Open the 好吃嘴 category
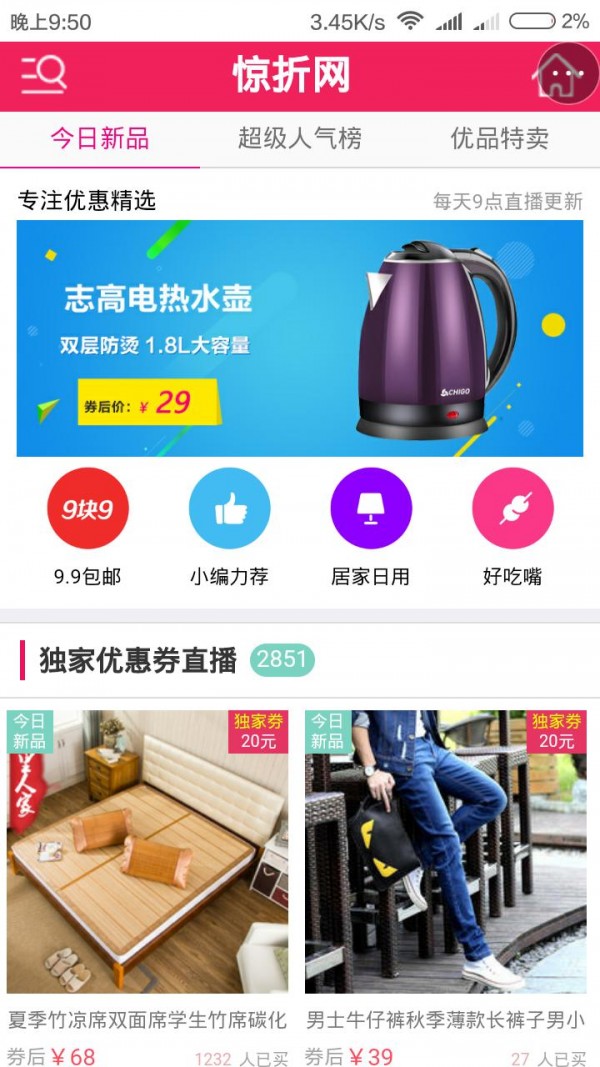 pyautogui.click(x=512, y=509)
